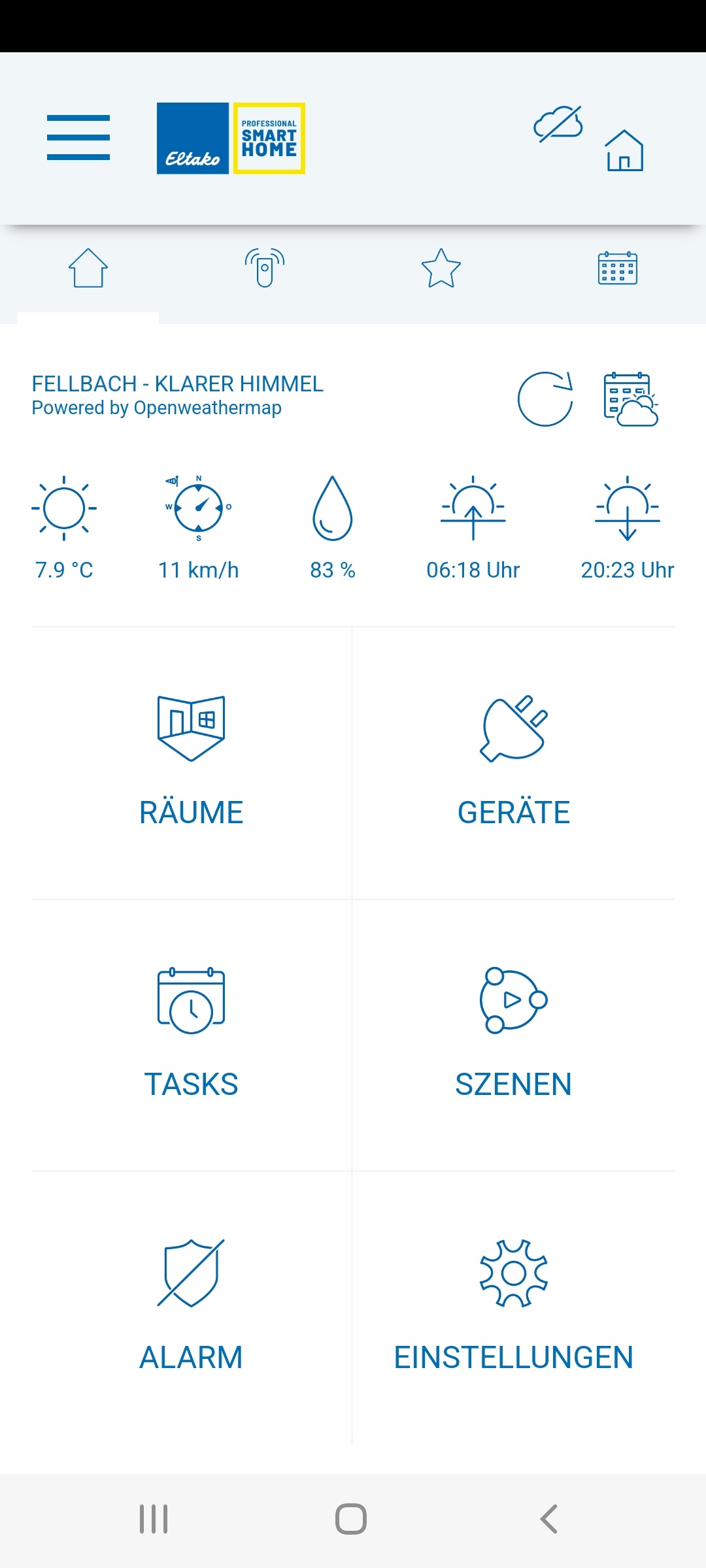The image size is (706, 1568).
Task: Refresh the weather data
Action: pyautogui.click(x=545, y=399)
